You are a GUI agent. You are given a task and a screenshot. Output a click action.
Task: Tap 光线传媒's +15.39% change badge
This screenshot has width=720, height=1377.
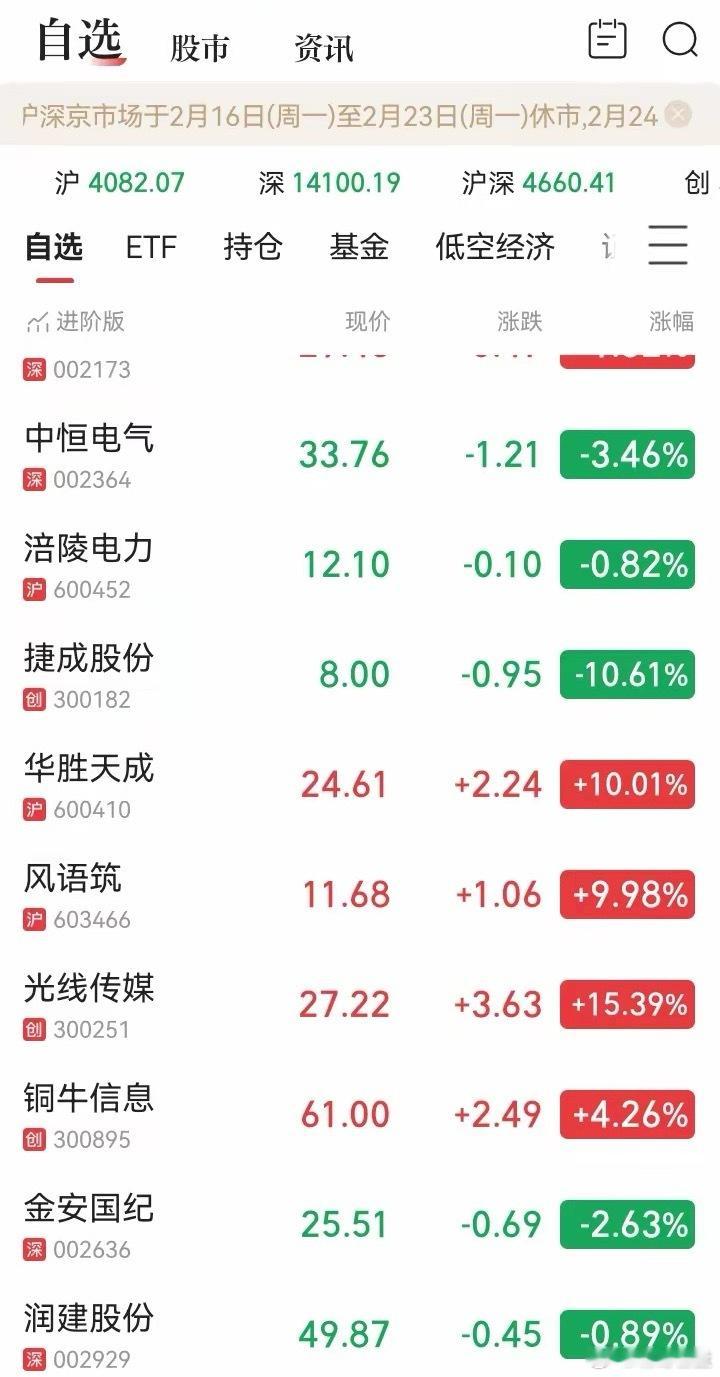(626, 1004)
